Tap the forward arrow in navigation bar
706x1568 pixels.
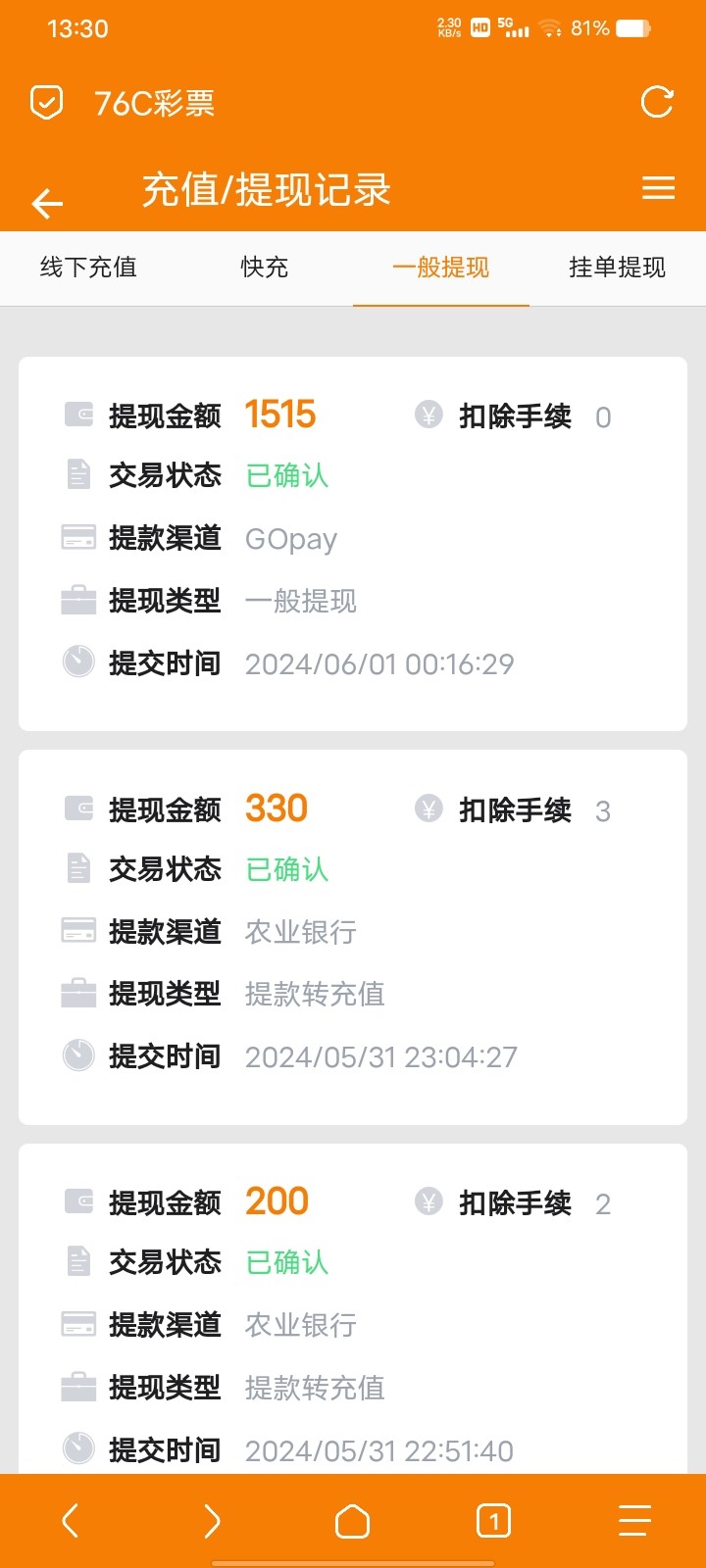pos(211,1521)
